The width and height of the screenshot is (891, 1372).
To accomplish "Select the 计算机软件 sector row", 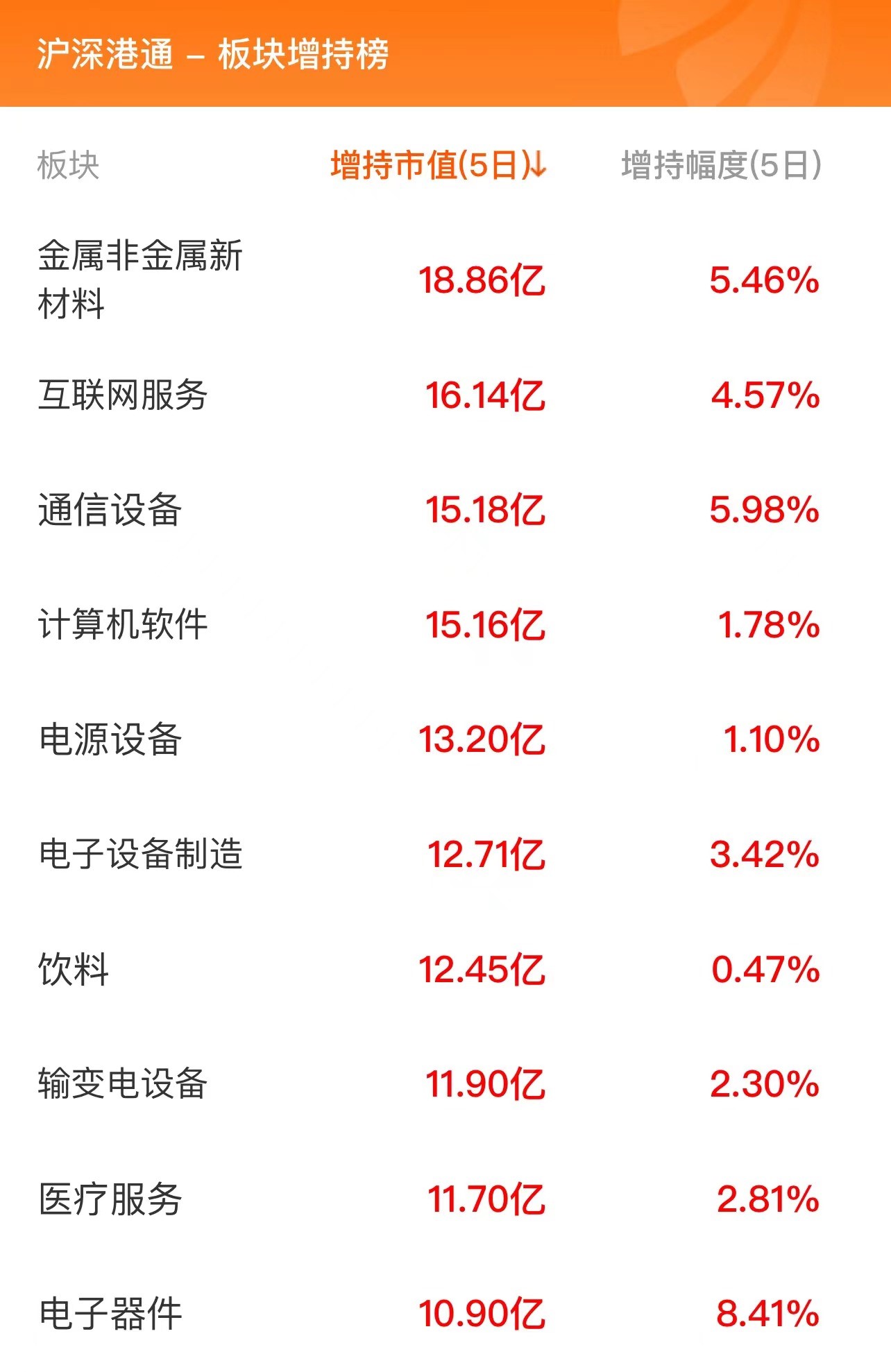I will click(x=123, y=624).
